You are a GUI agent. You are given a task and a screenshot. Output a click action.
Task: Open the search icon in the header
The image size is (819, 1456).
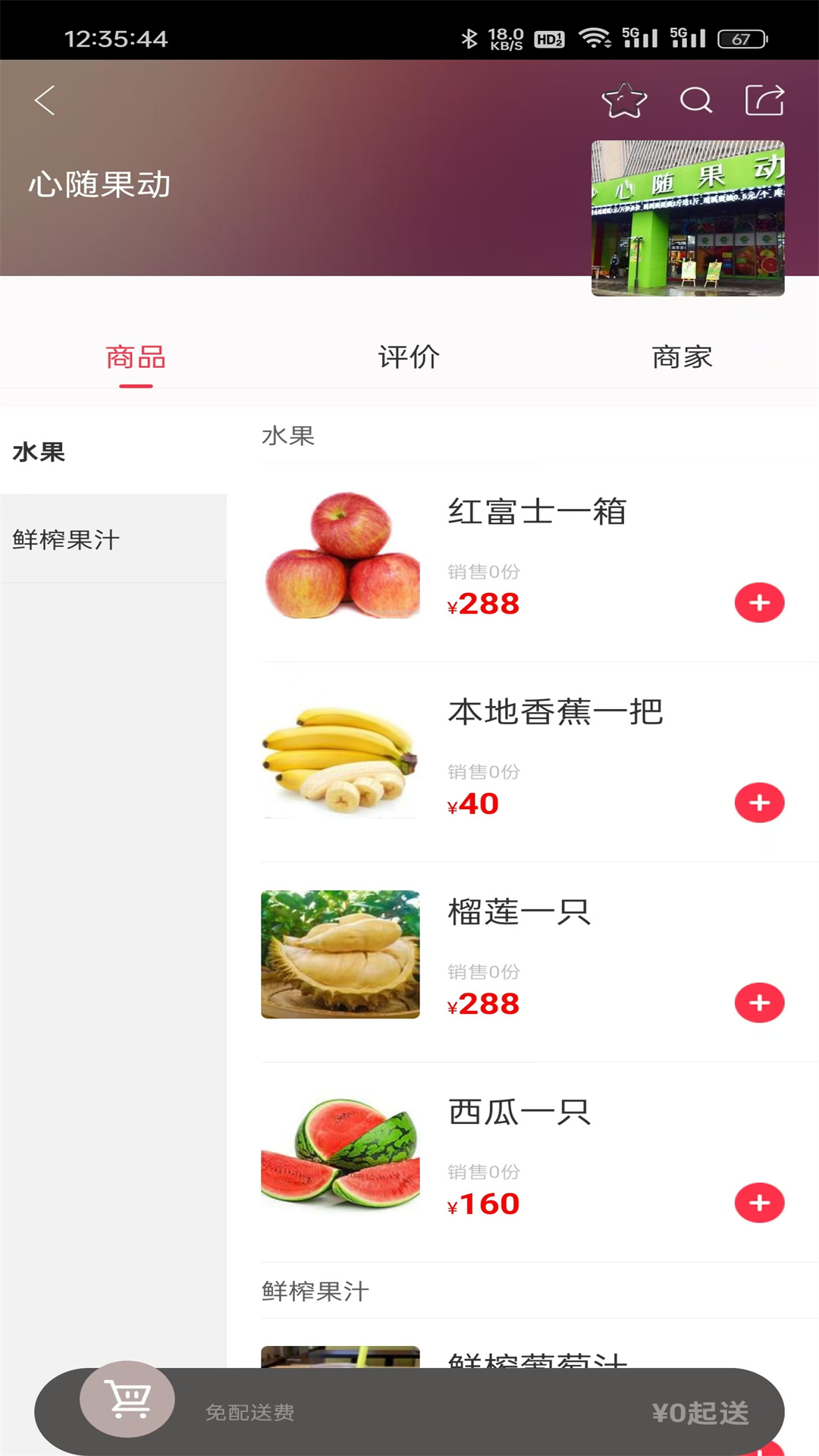pyautogui.click(x=695, y=100)
